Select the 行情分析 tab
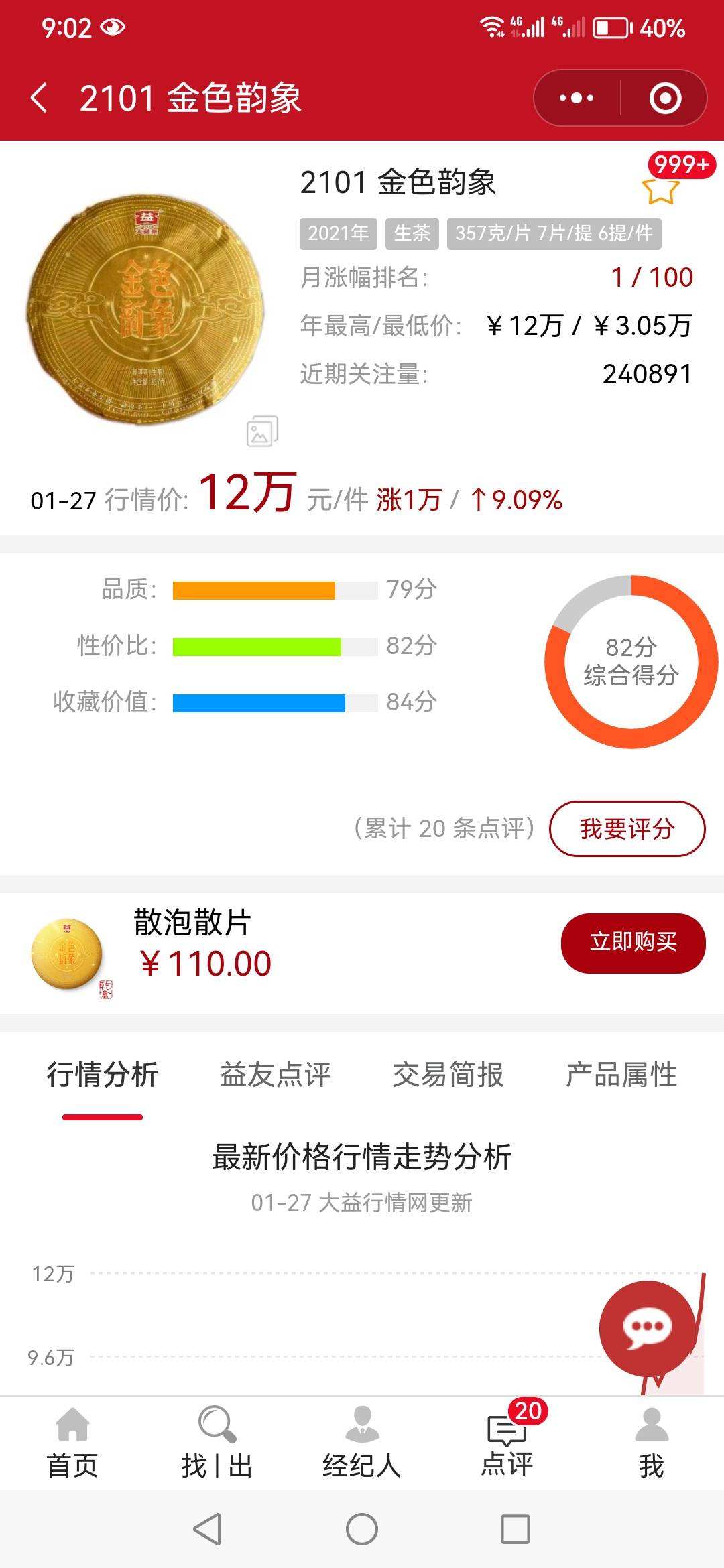This screenshot has width=724, height=1568. tap(102, 1075)
